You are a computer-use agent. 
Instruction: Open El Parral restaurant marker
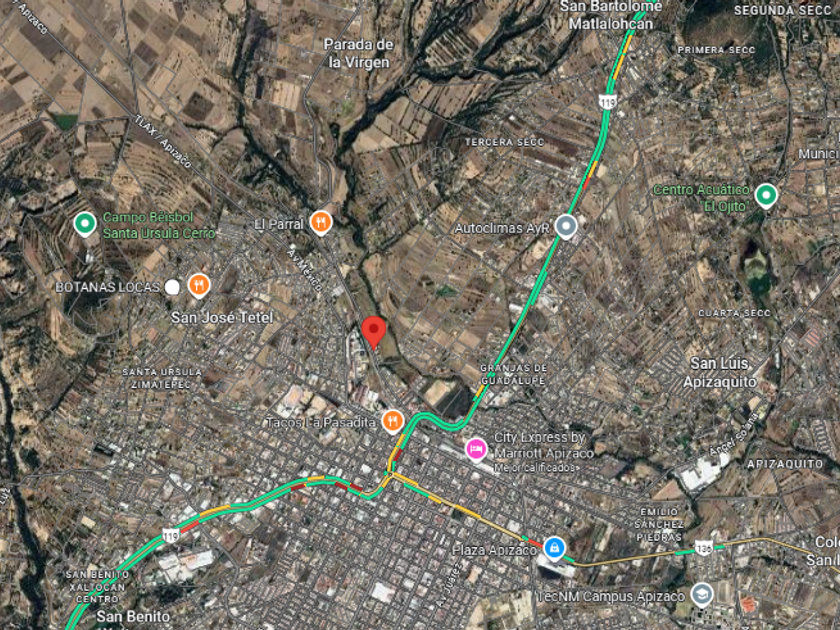click(321, 223)
